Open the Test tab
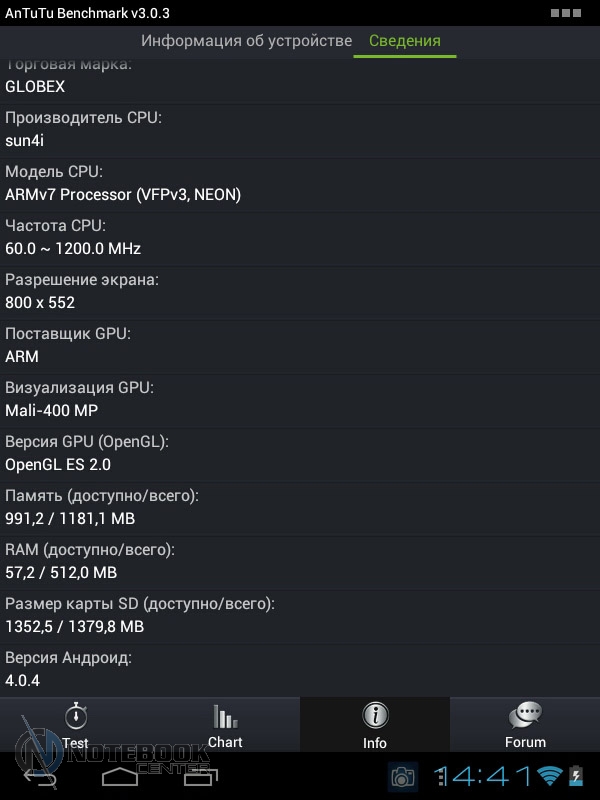The height and width of the screenshot is (800, 600). [x=75, y=726]
